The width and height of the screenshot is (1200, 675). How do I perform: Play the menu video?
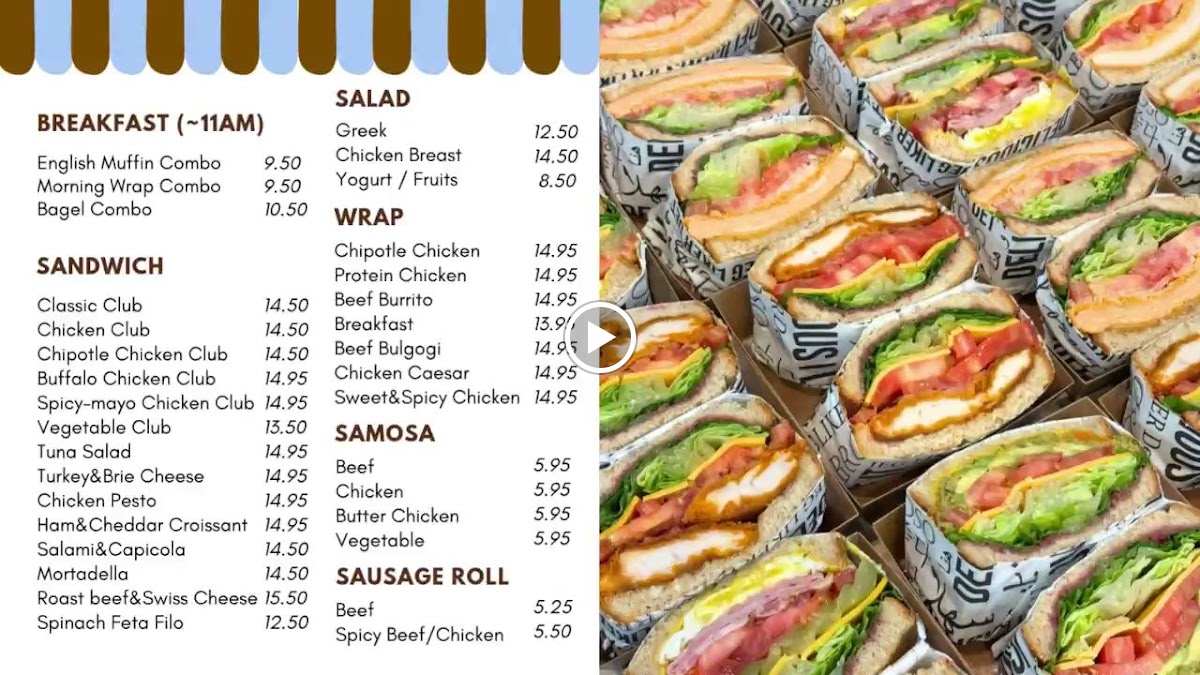coord(600,337)
